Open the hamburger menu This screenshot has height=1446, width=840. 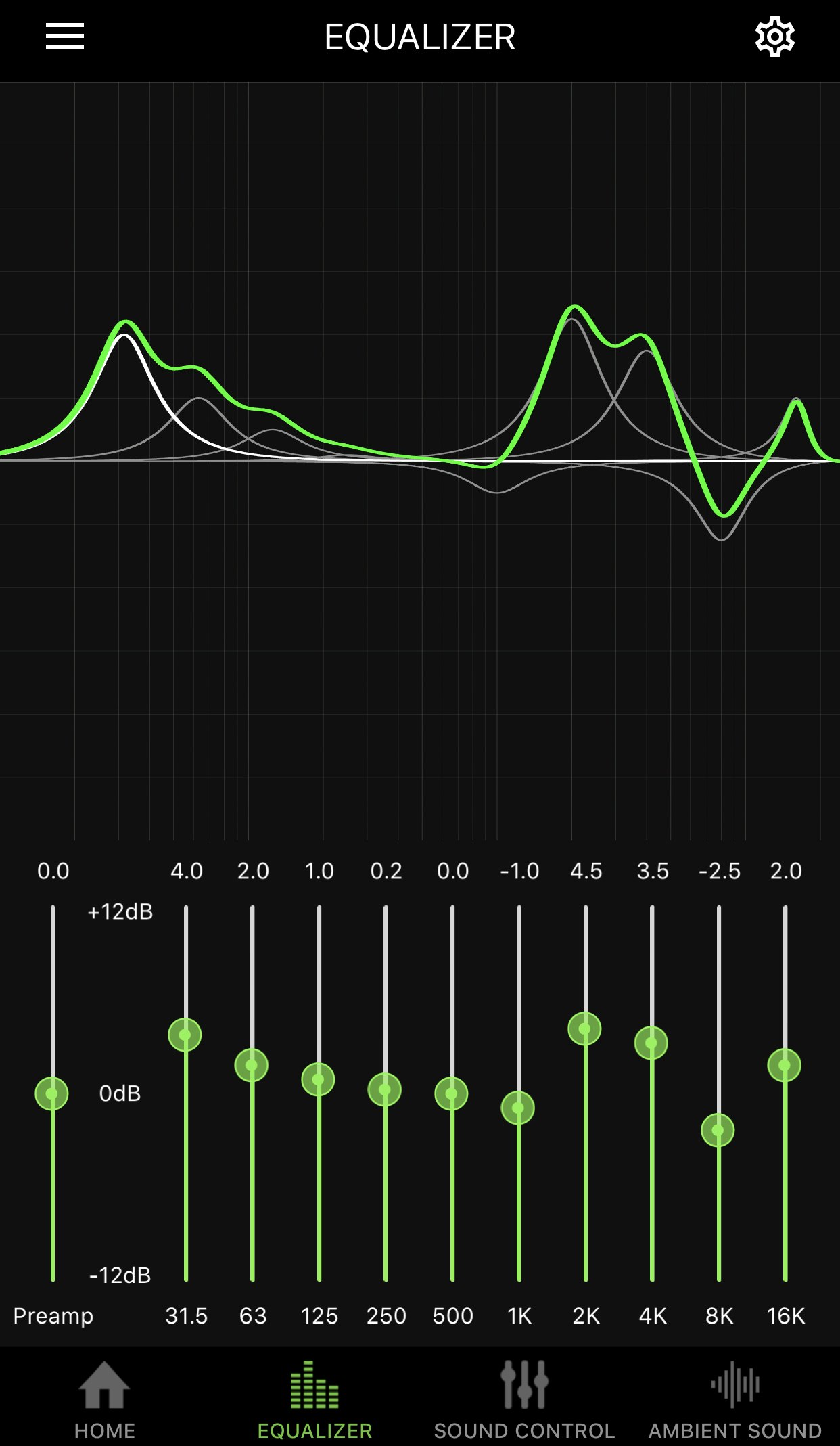pos(65,36)
